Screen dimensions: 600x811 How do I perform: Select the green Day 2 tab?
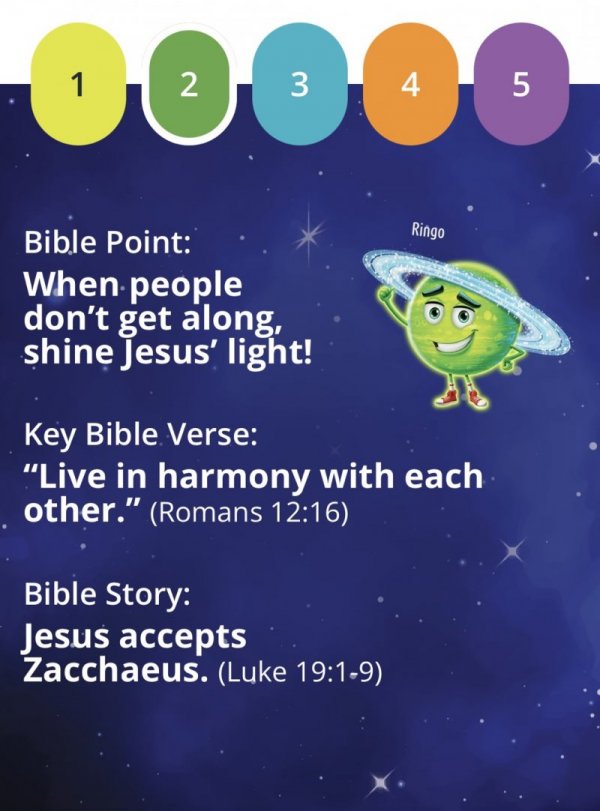click(x=189, y=85)
